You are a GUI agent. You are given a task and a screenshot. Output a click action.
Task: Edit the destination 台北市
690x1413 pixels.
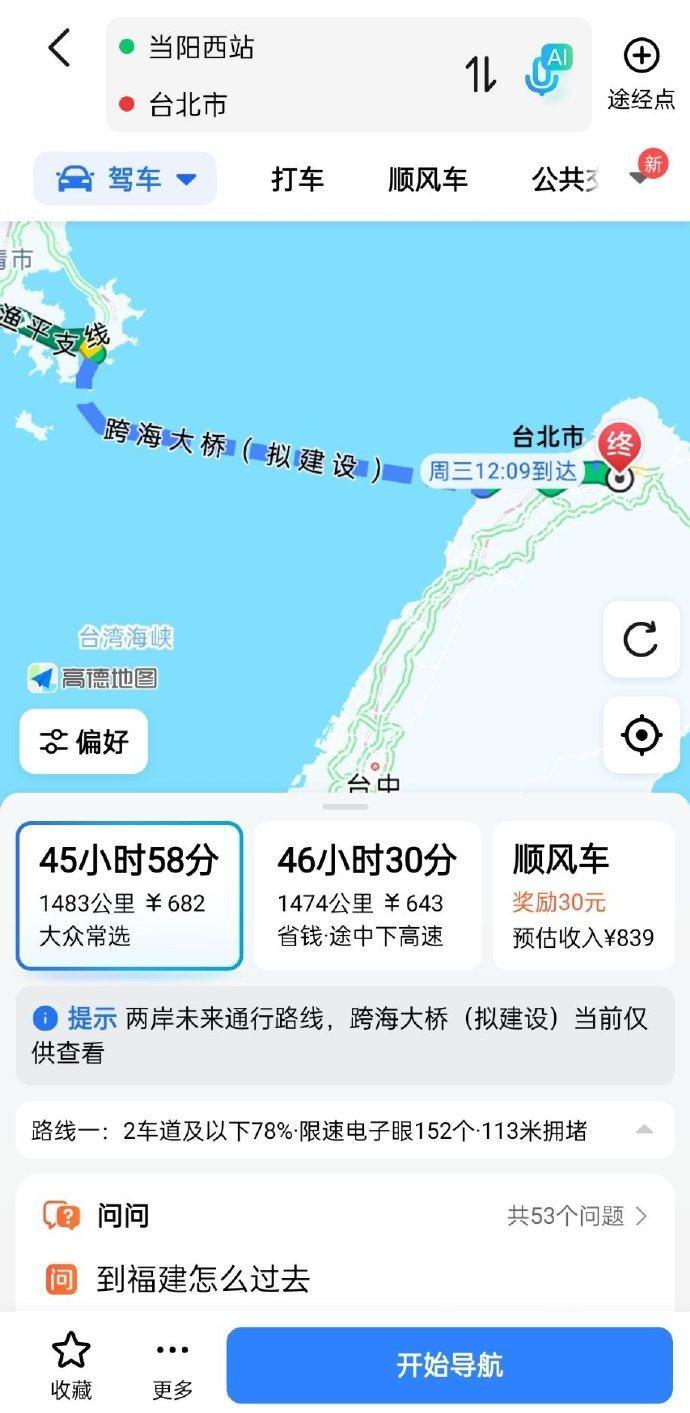tap(188, 104)
